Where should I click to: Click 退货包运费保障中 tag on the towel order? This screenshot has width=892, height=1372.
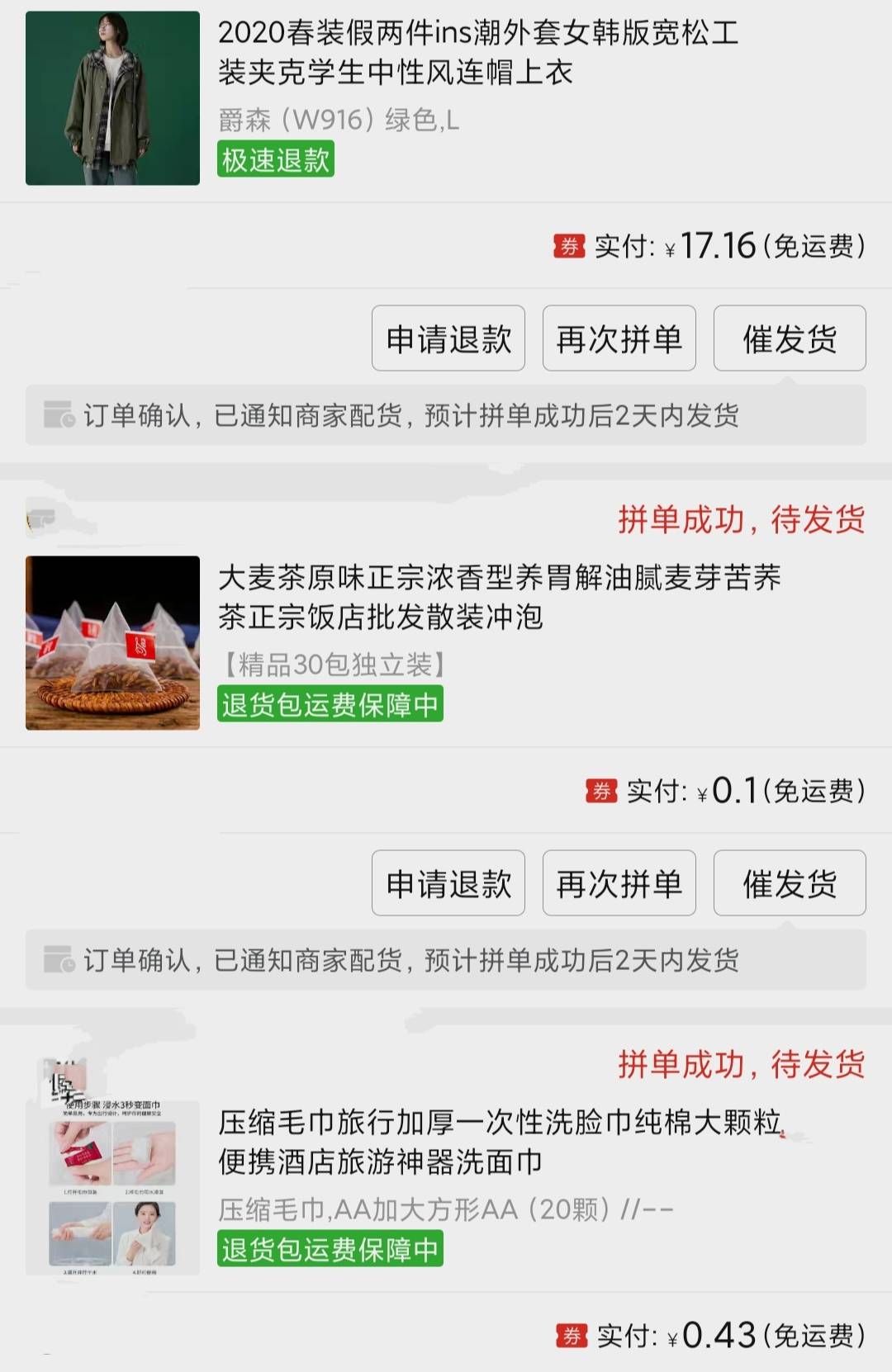tap(330, 1251)
